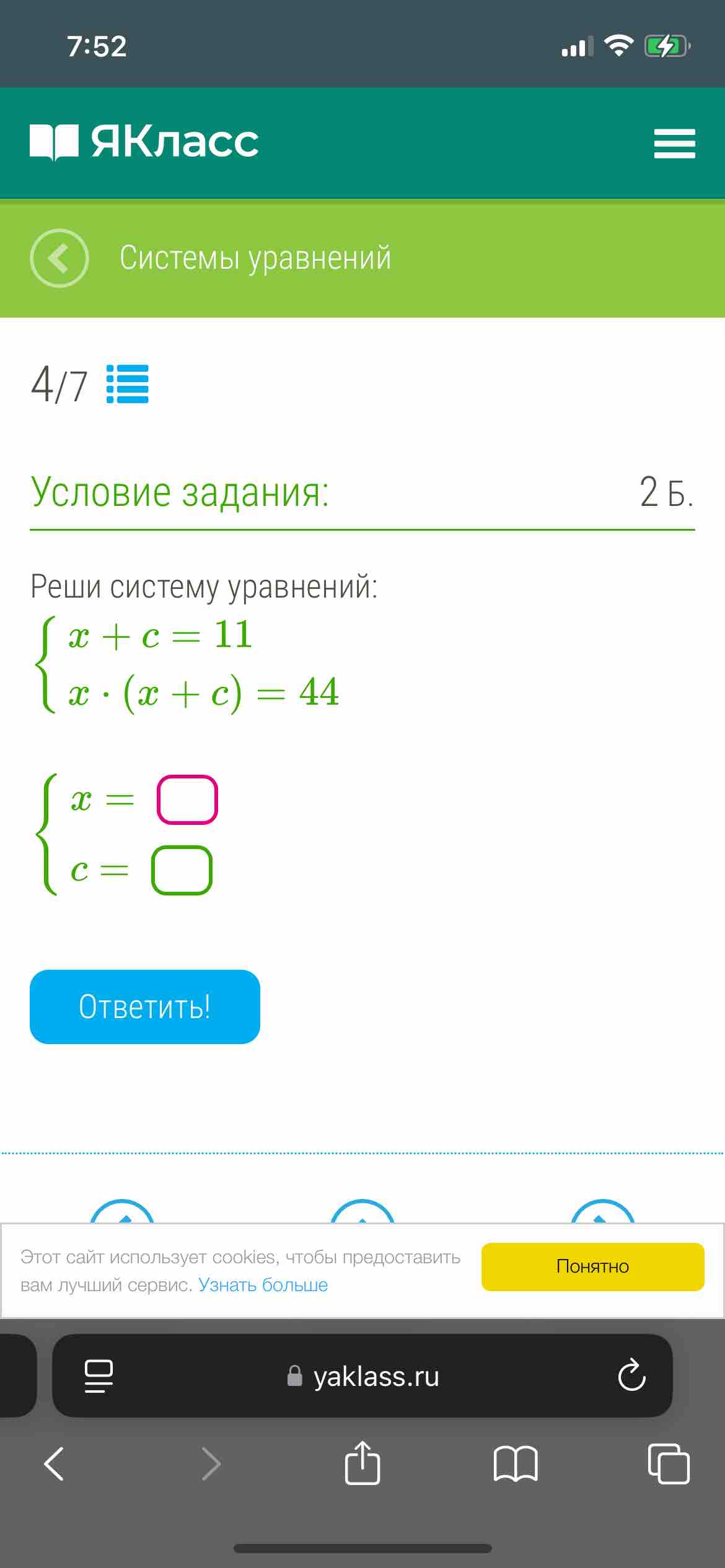Viewport: 725px width, 1568px height.
Task: Open the hamburger menu
Action: [674, 144]
